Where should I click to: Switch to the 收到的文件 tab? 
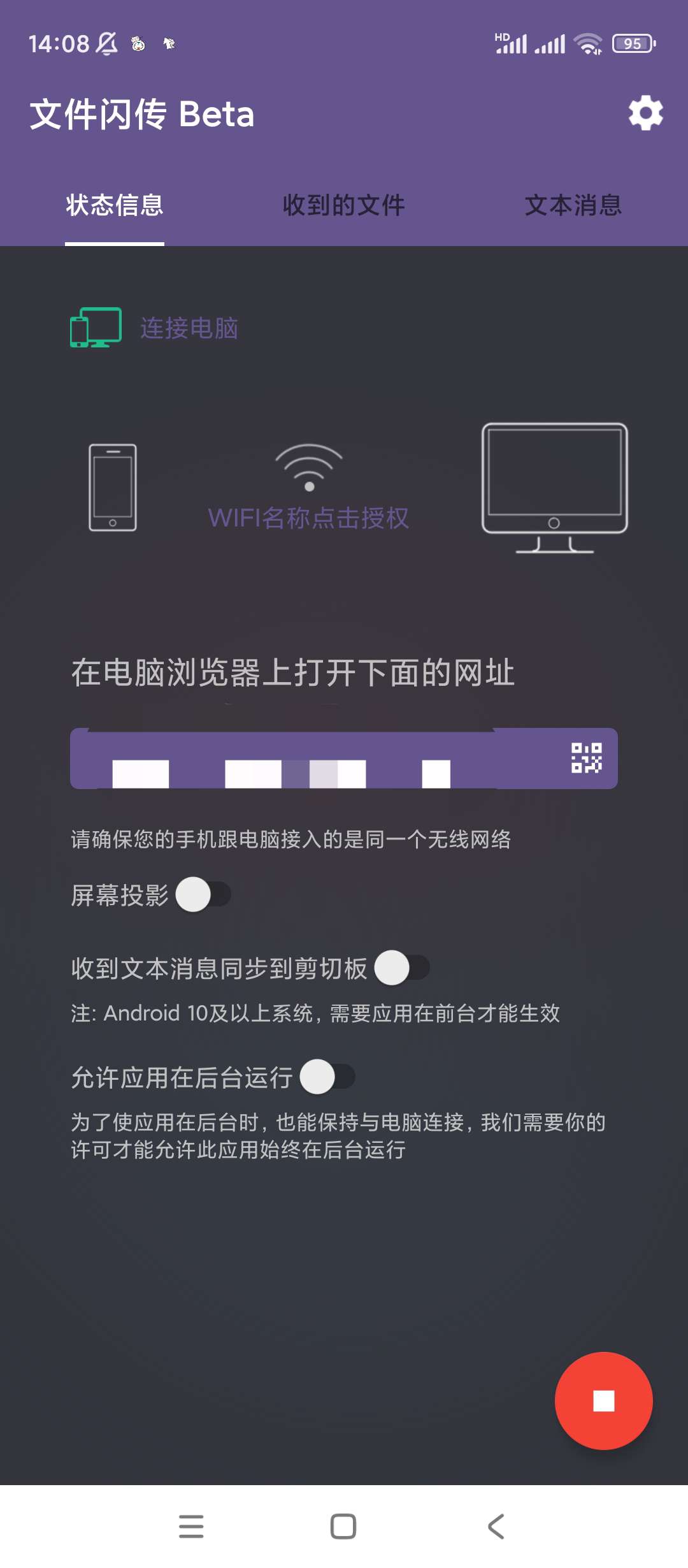click(x=343, y=205)
